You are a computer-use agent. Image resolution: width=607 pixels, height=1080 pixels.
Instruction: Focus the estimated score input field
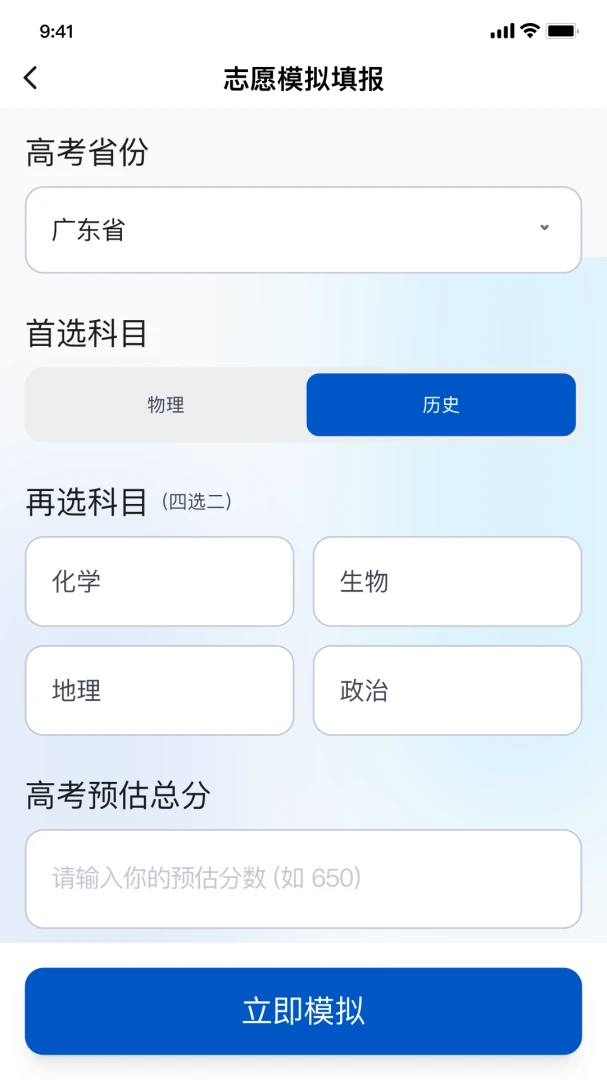[303, 879]
